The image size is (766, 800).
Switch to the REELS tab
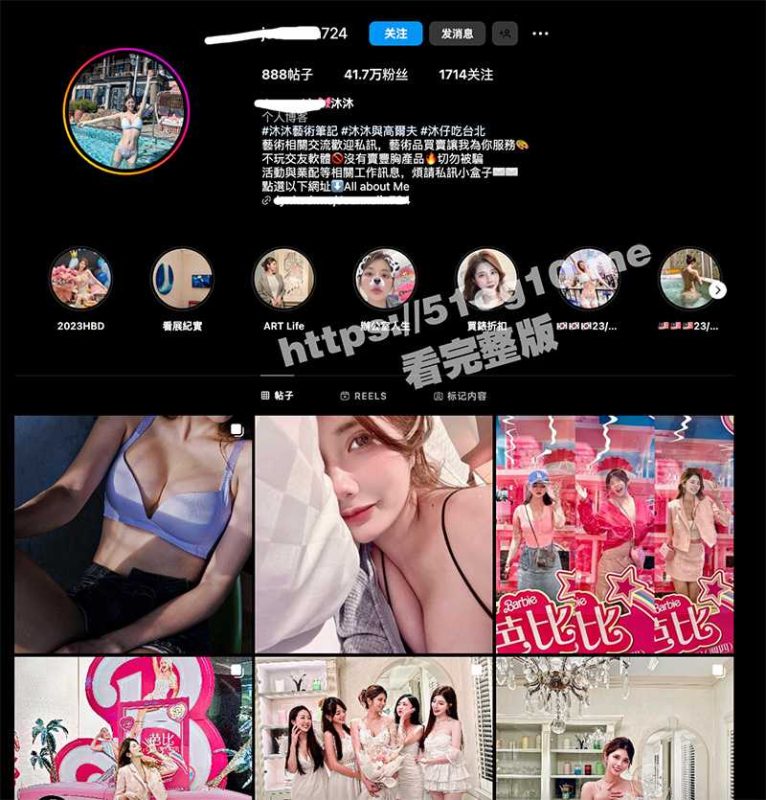coord(362,396)
